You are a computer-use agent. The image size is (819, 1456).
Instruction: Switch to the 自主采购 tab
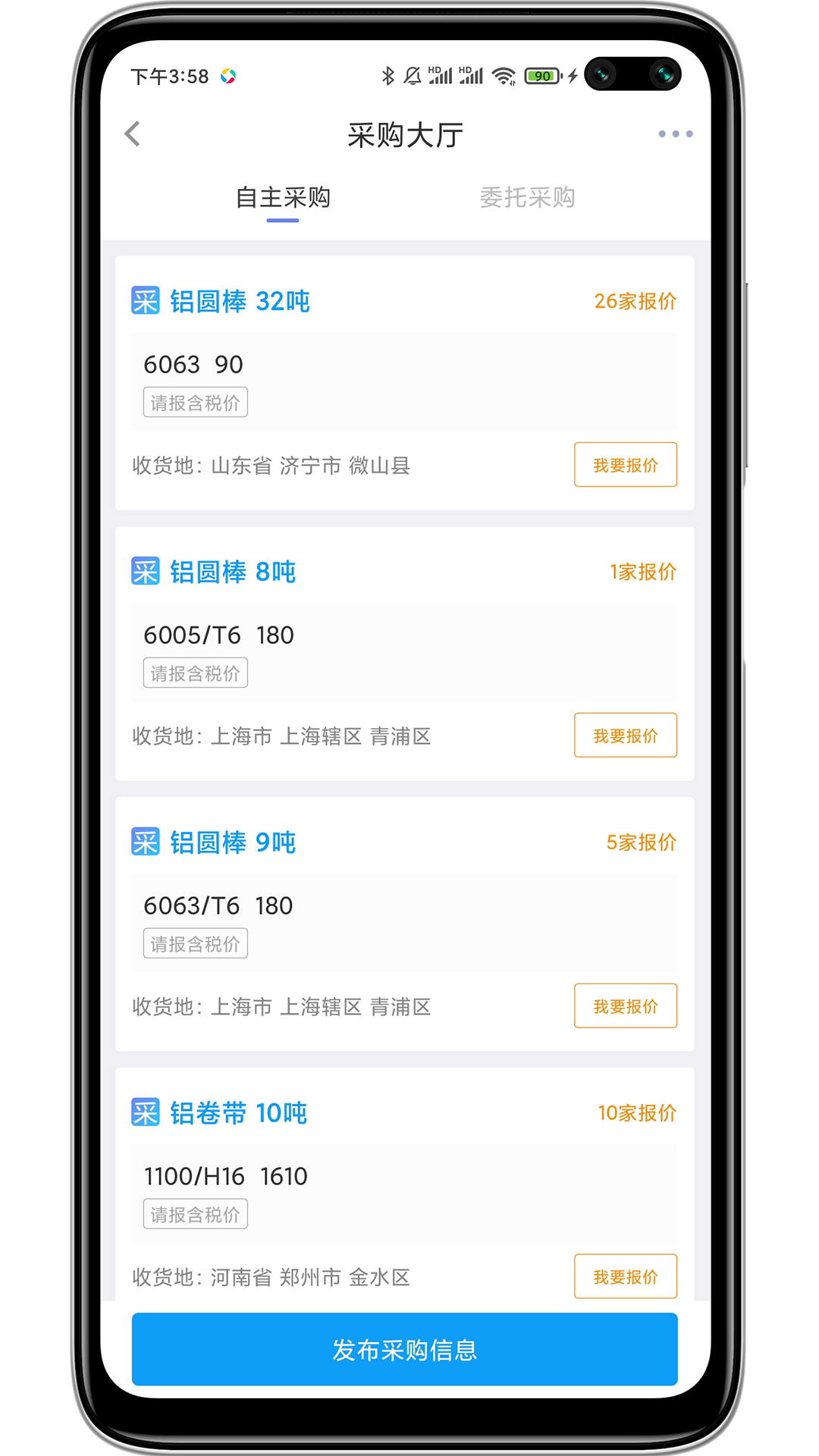[x=283, y=198]
